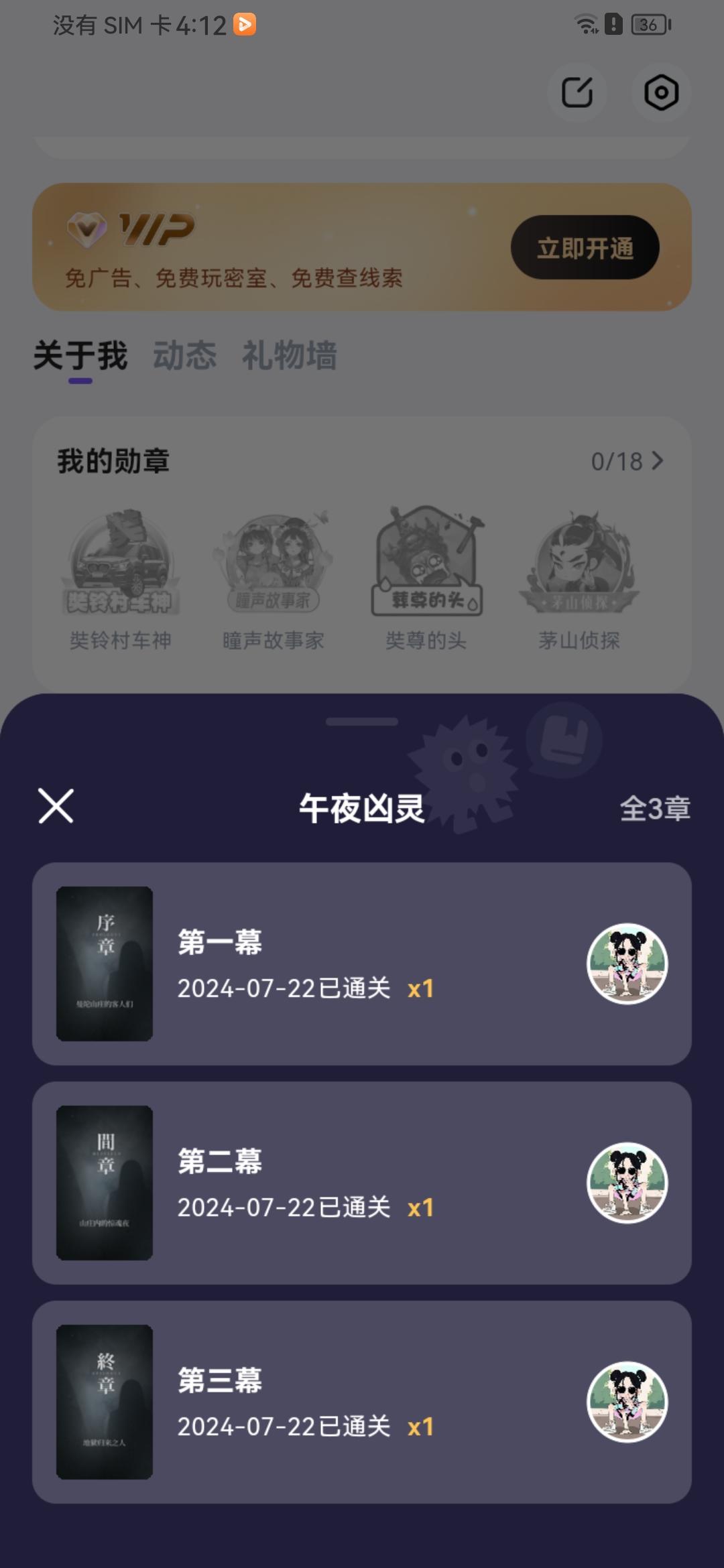Image resolution: width=724 pixels, height=1568 pixels.
Task: Click the 全3章 label
Action: [656, 808]
